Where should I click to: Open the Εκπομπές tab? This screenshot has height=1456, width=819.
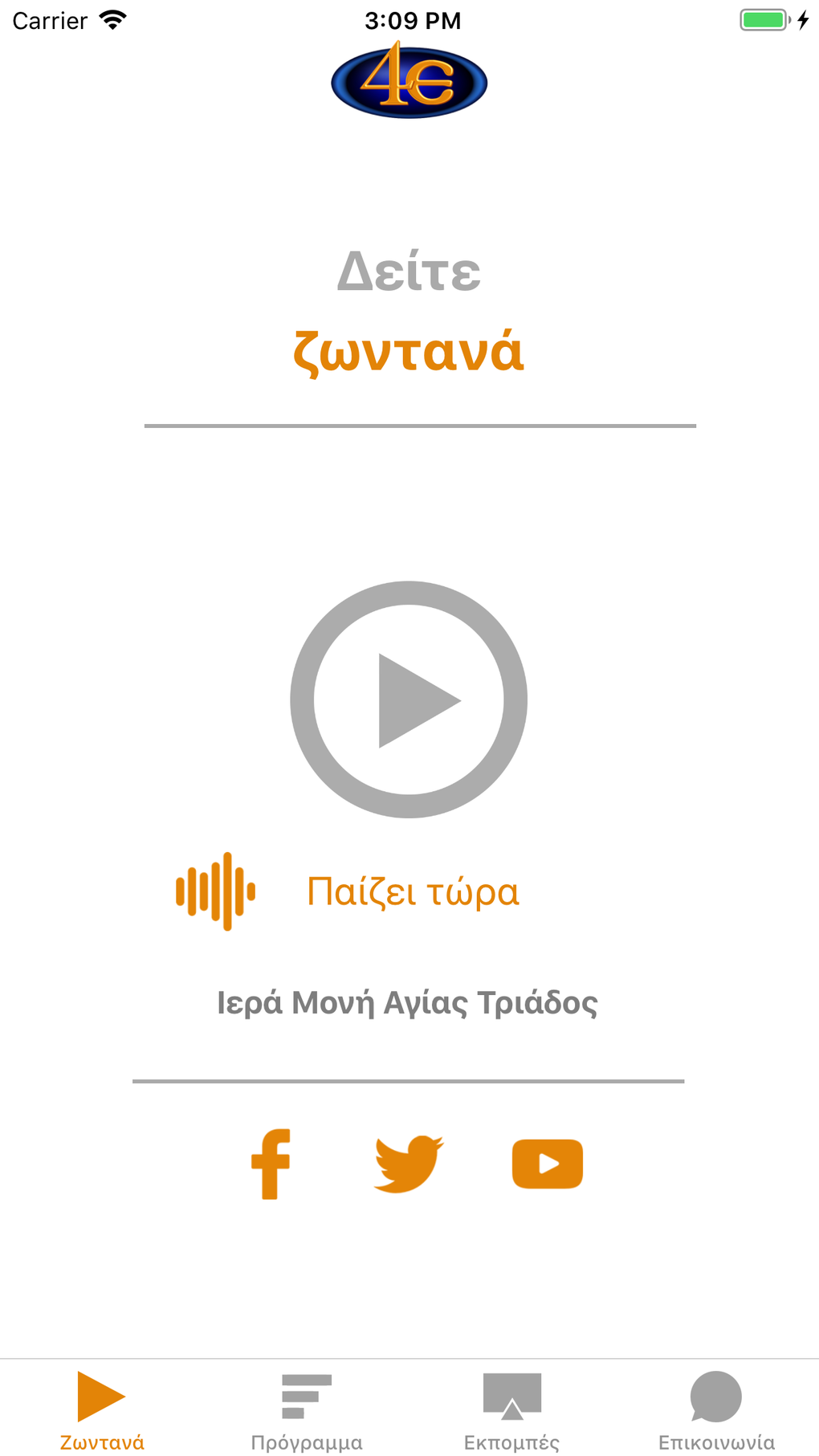511,1410
